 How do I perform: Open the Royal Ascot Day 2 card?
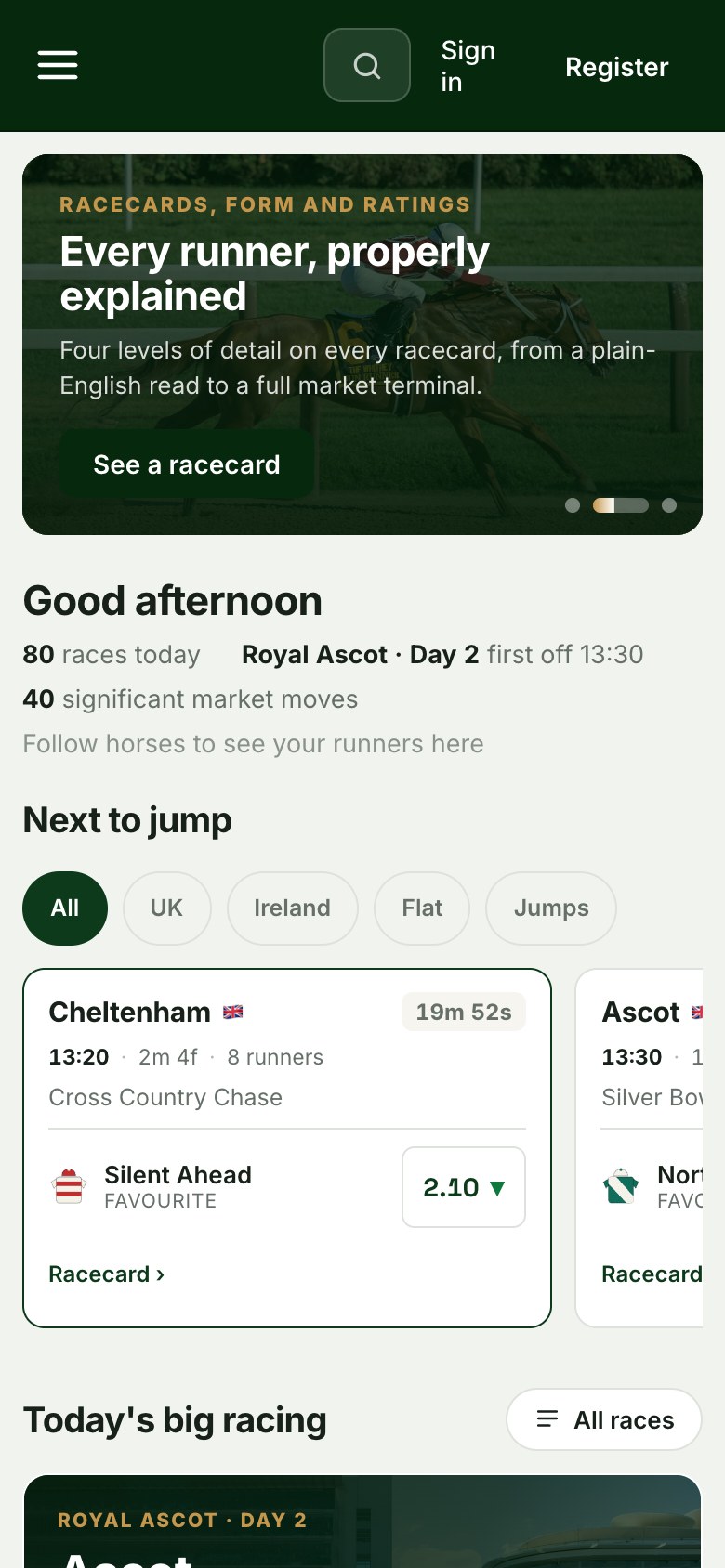click(x=362, y=1522)
